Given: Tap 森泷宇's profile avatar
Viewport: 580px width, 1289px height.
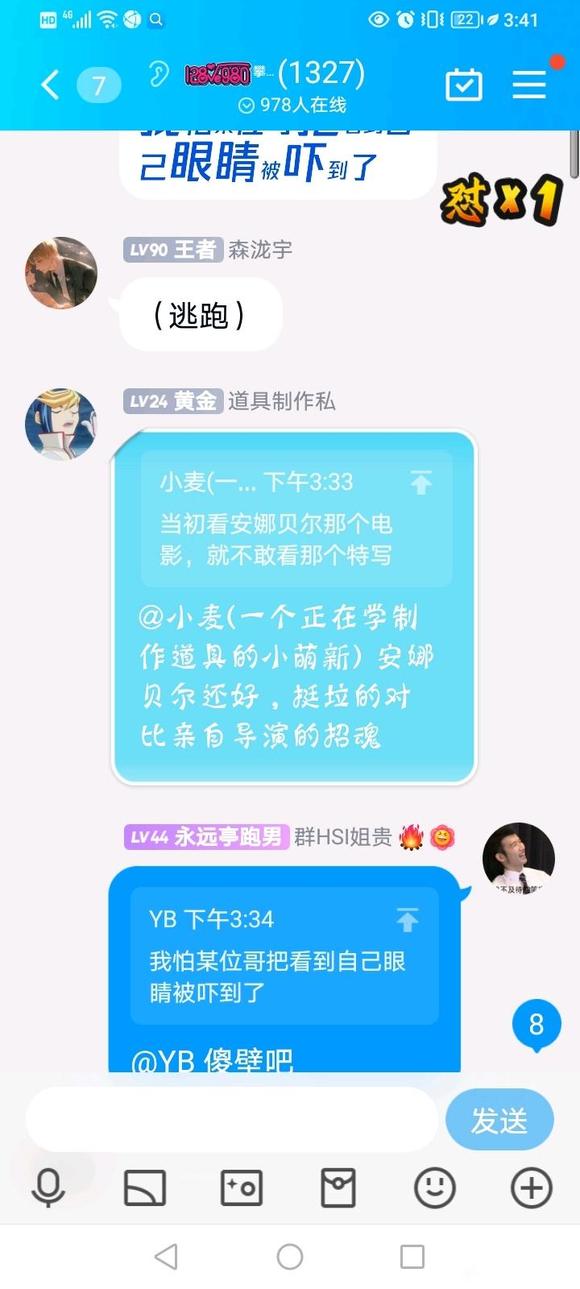Looking at the screenshot, I should [x=61, y=272].
